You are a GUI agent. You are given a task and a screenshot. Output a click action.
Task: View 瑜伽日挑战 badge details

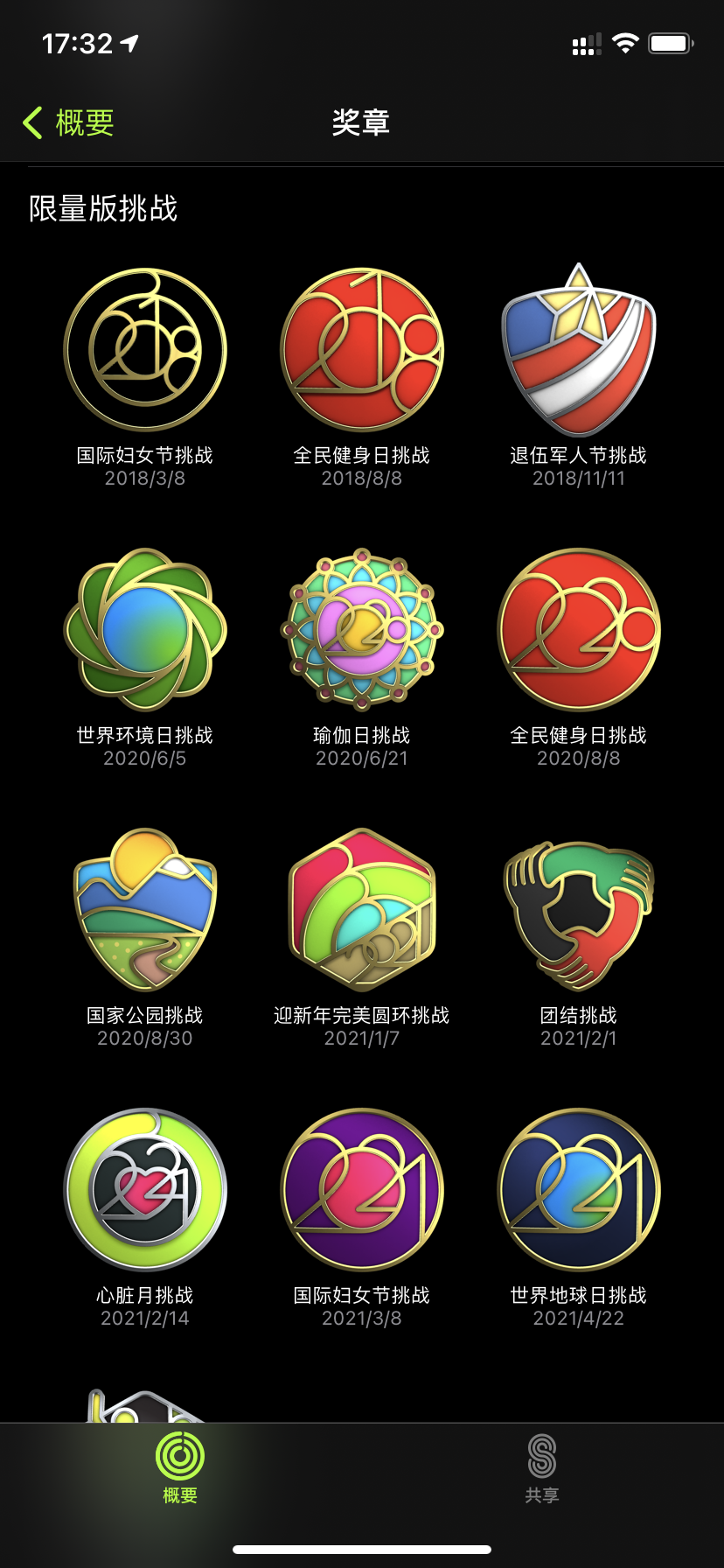click(x=362, y=630)
